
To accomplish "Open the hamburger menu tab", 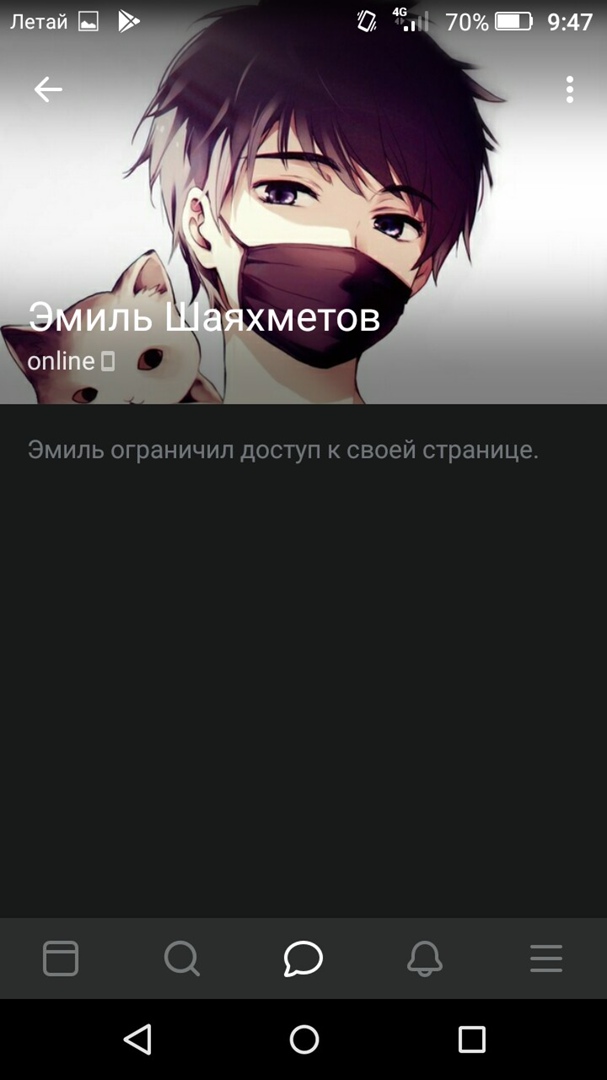I will point(546,958).
